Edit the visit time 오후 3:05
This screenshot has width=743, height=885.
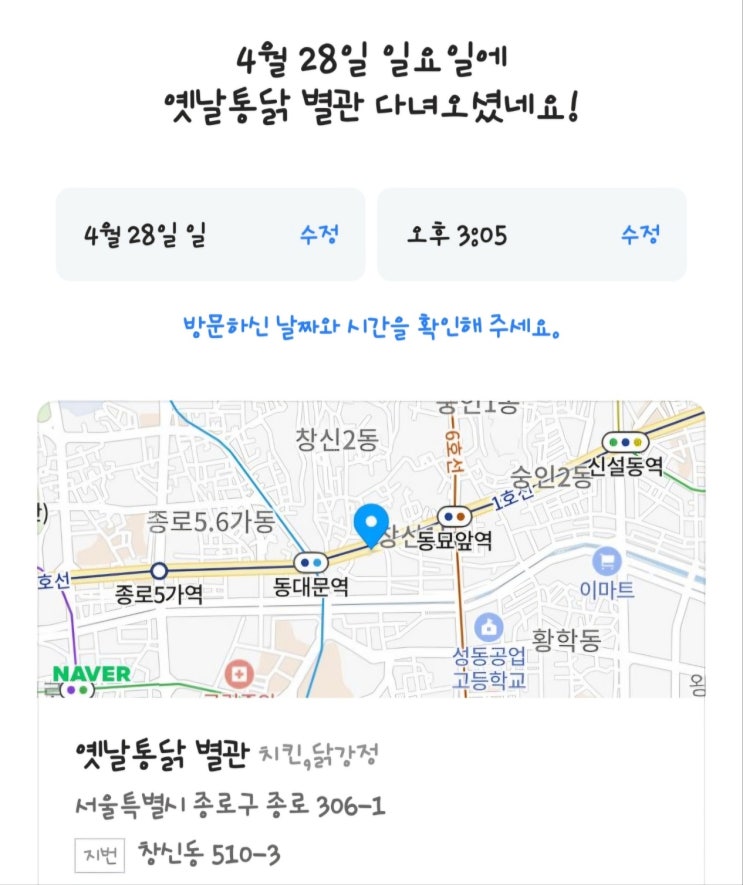640,234
